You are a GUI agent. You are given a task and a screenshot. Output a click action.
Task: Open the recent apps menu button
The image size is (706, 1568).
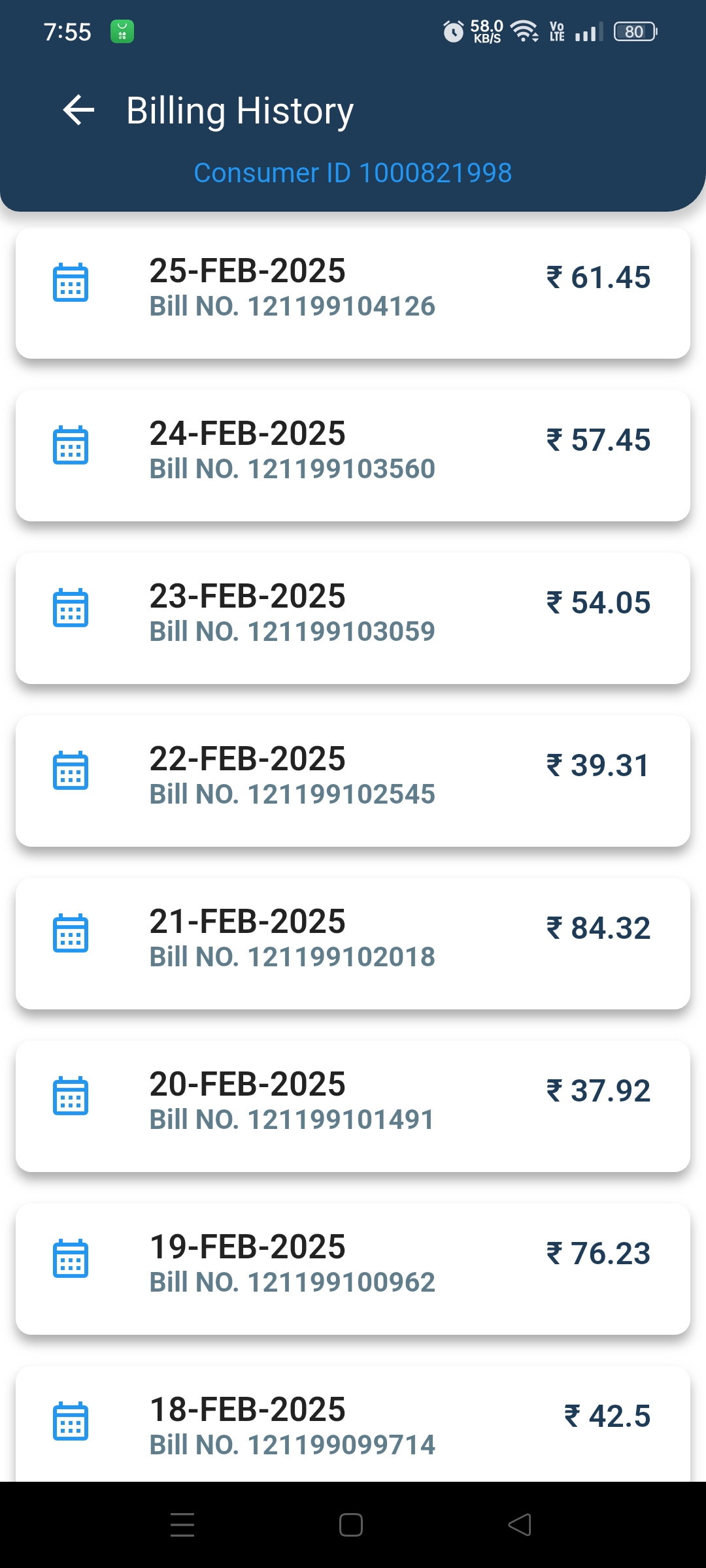click(182, 1525)
